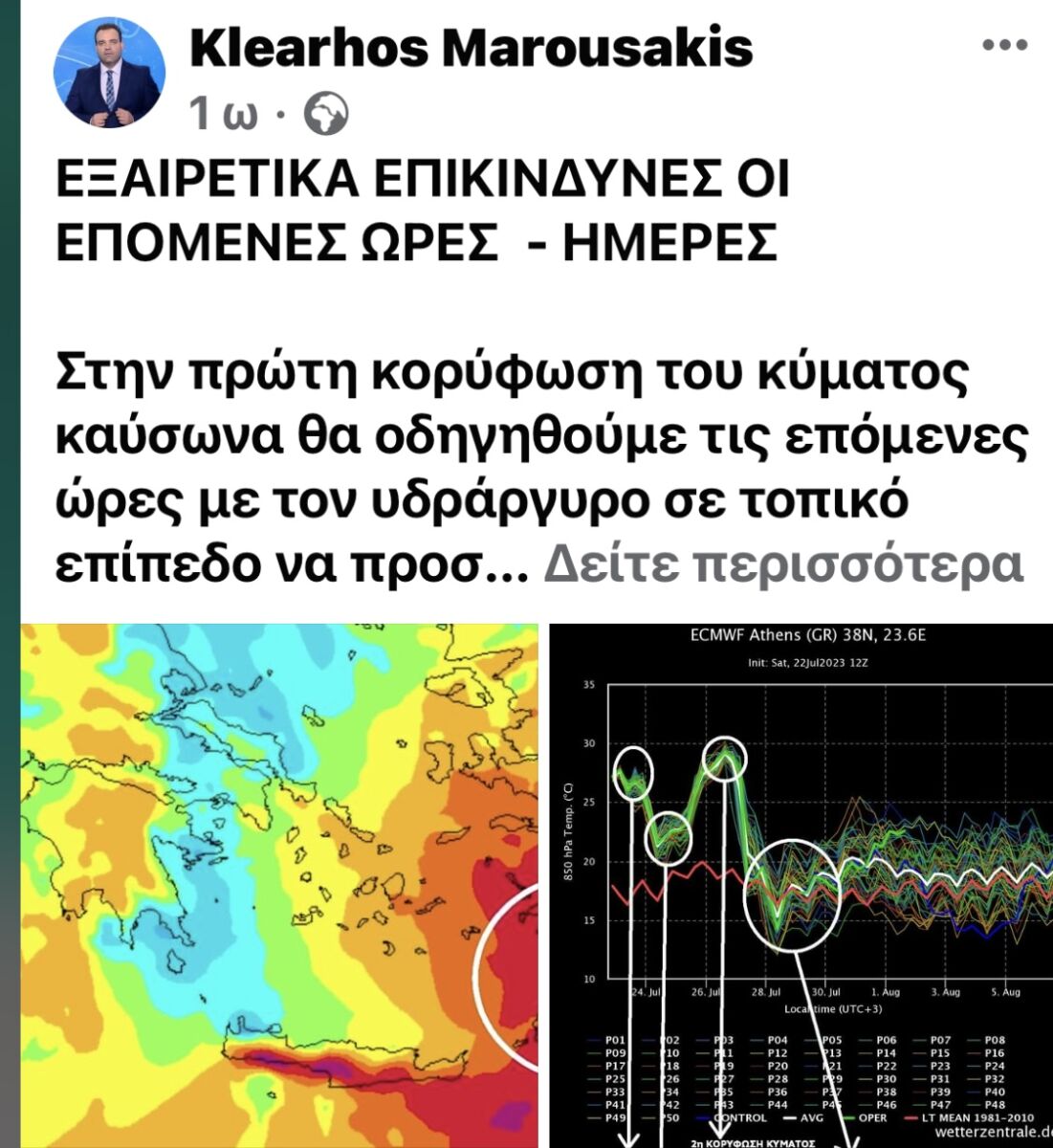Viewport: 1053px width, 1148px height.
Task: Open the Klearhos Marousakis profile name
Action: [x=471, y=48]
